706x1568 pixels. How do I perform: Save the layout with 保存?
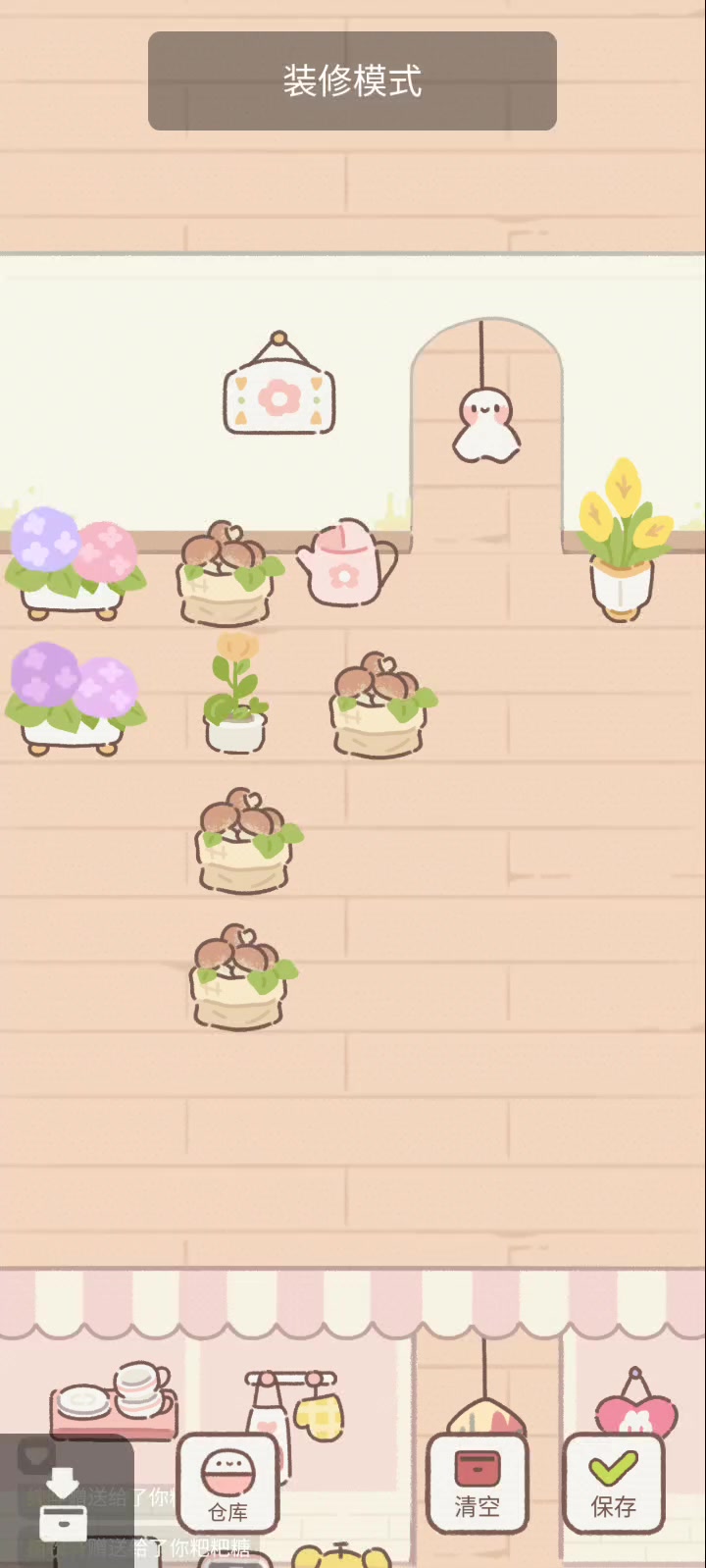[614, 1484]
